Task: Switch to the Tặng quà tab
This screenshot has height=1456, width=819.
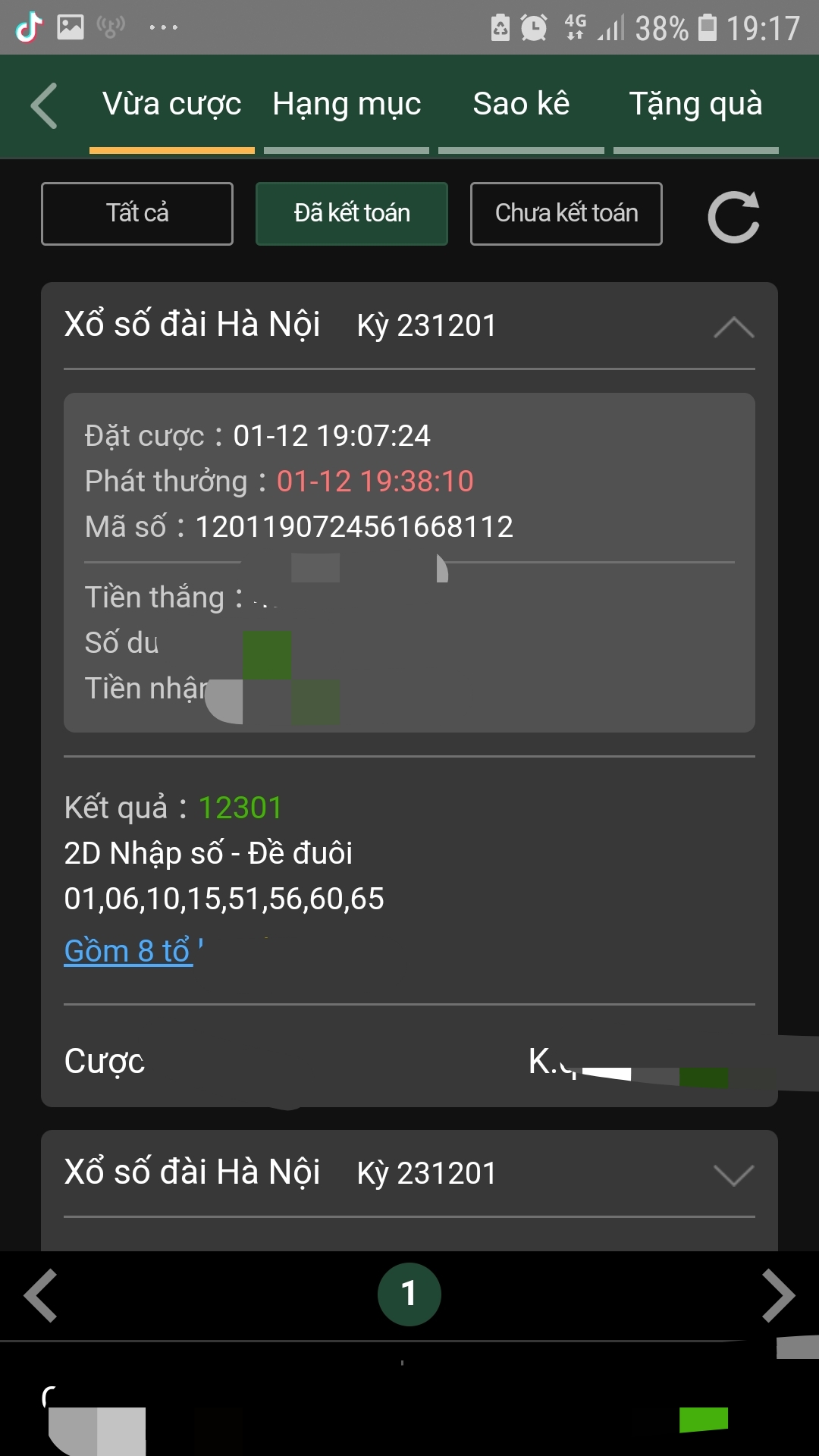Action: tap(695, 104)
